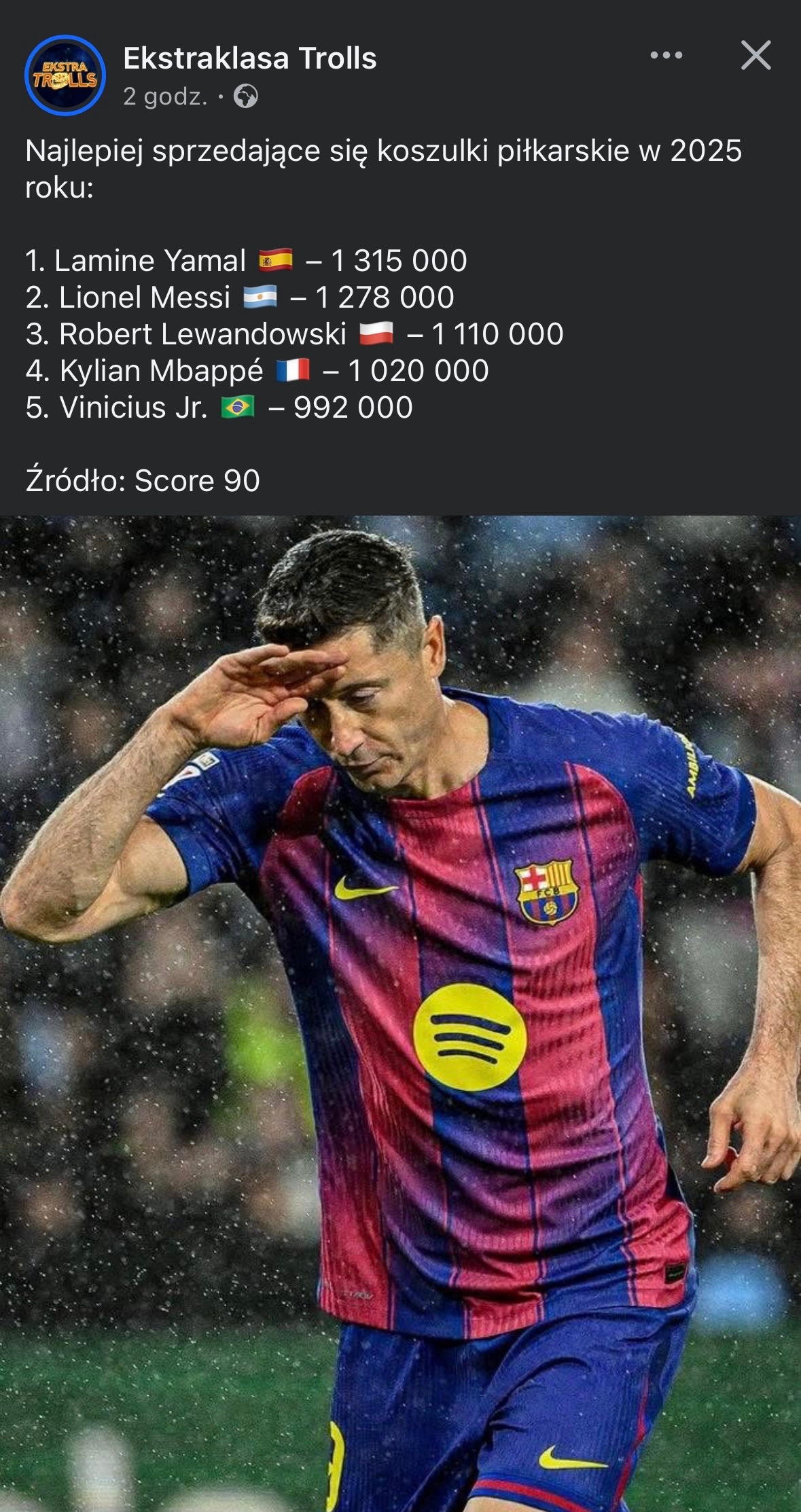801x1512 pixels.
Task: Dismiss the post with the X icon
Action: (x=755, y=56)
